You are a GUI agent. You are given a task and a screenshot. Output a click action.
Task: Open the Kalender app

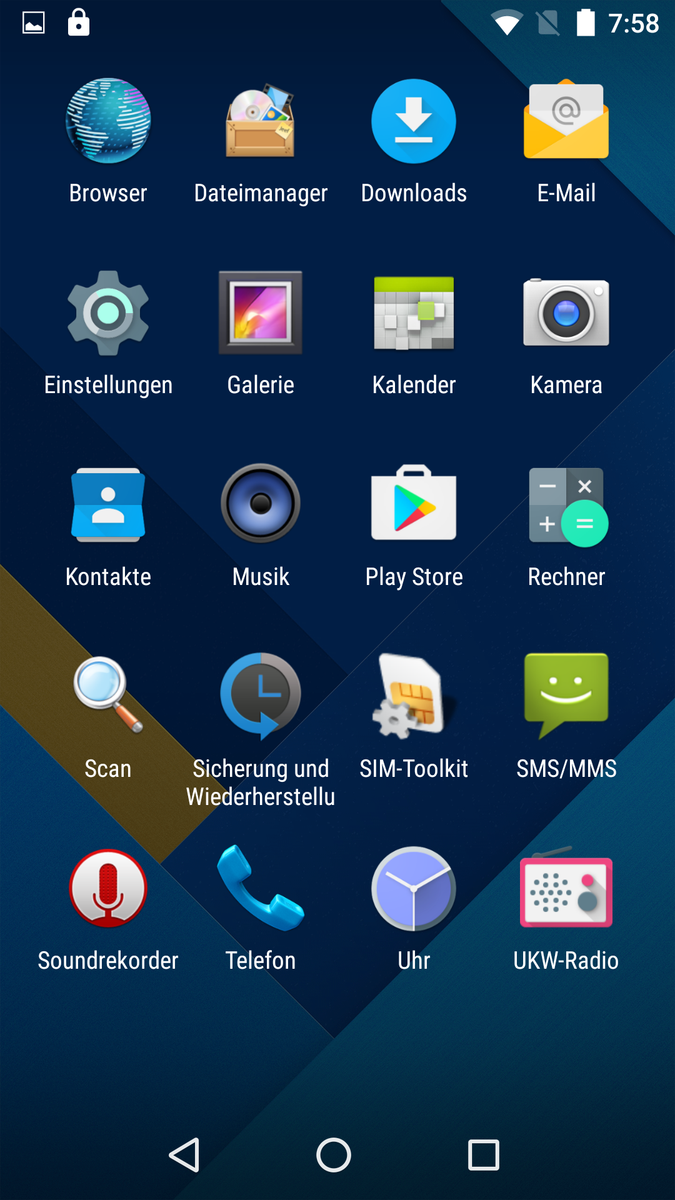click(413, 314)
